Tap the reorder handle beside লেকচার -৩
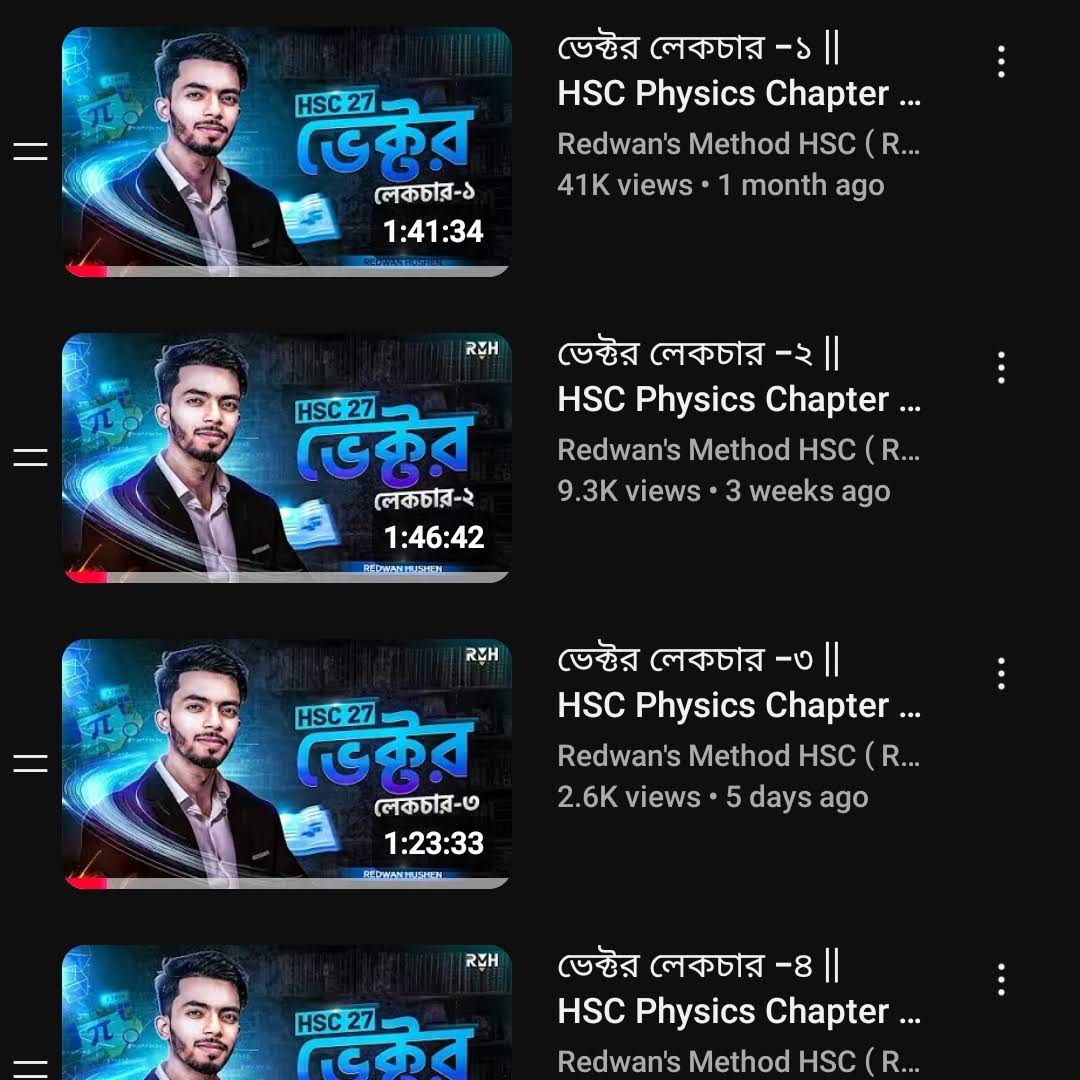The height and width of the screenshot is (1080, 1080). point(30,764)
